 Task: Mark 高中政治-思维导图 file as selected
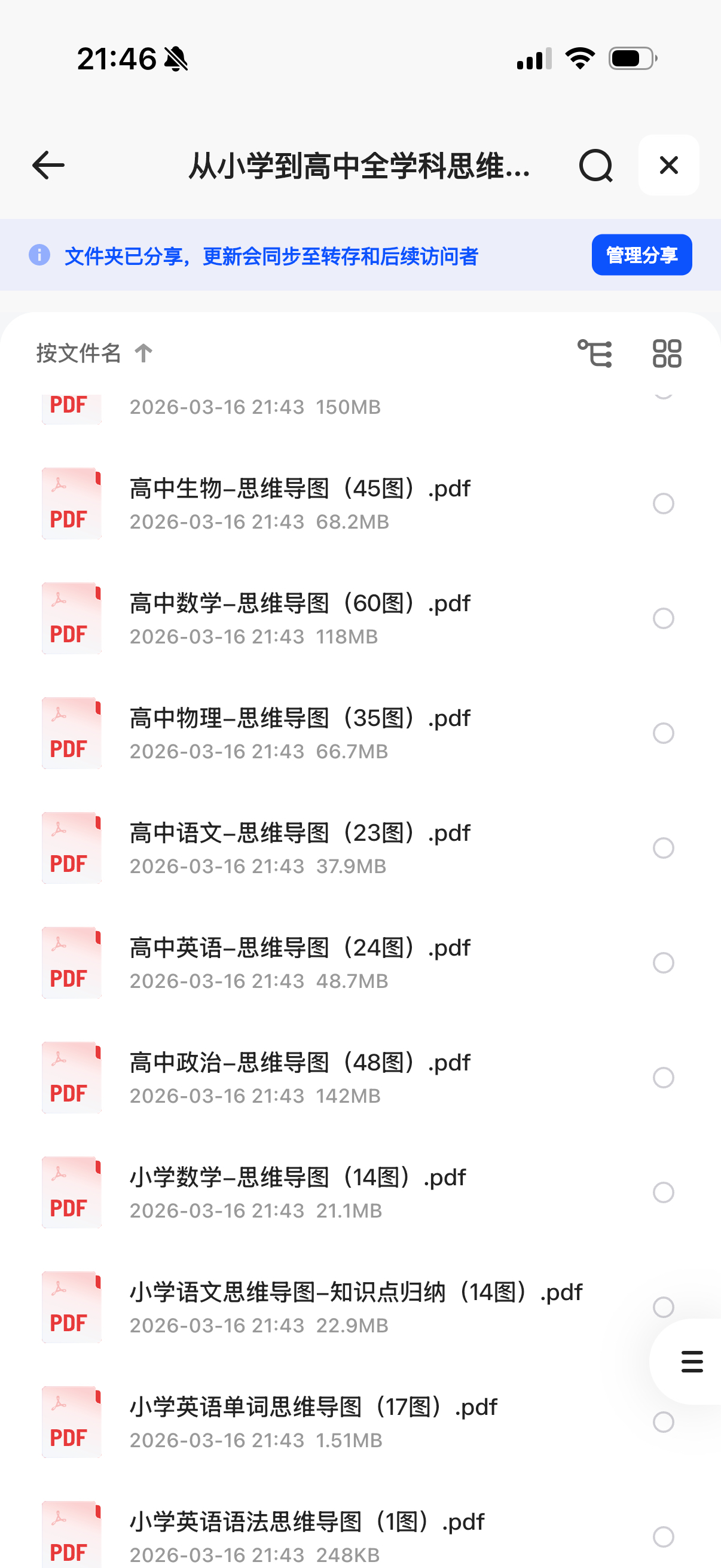pyautogui.click(x=663, y=1078)
